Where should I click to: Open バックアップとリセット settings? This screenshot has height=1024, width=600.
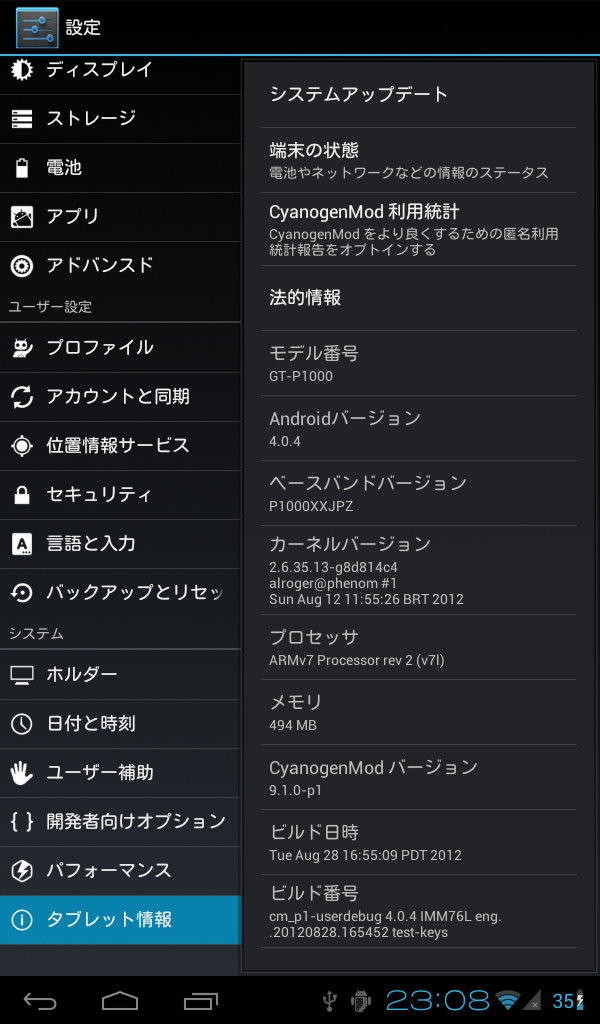pos(120,593)
